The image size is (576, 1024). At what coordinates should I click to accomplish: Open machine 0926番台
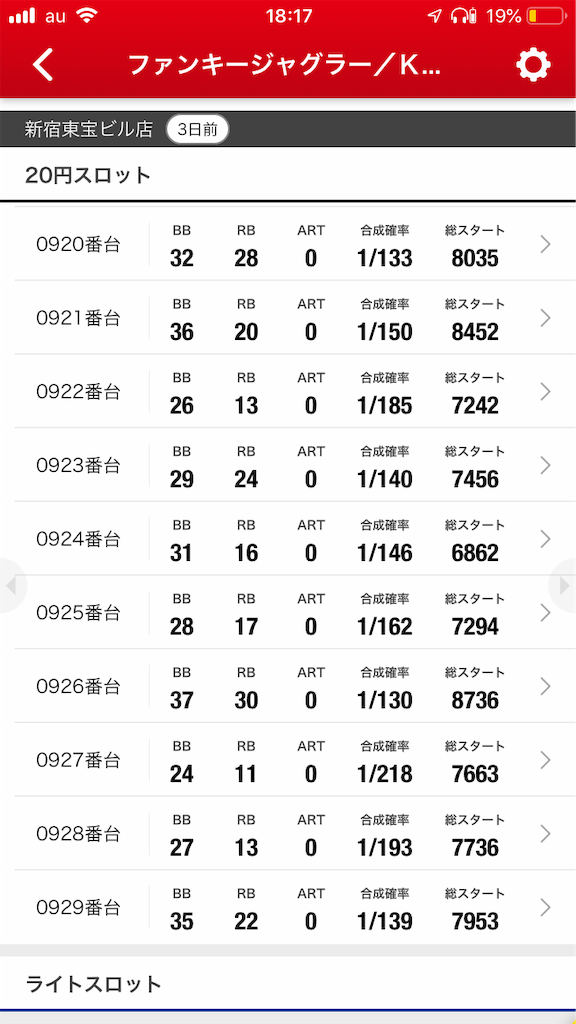coord(288,687)
